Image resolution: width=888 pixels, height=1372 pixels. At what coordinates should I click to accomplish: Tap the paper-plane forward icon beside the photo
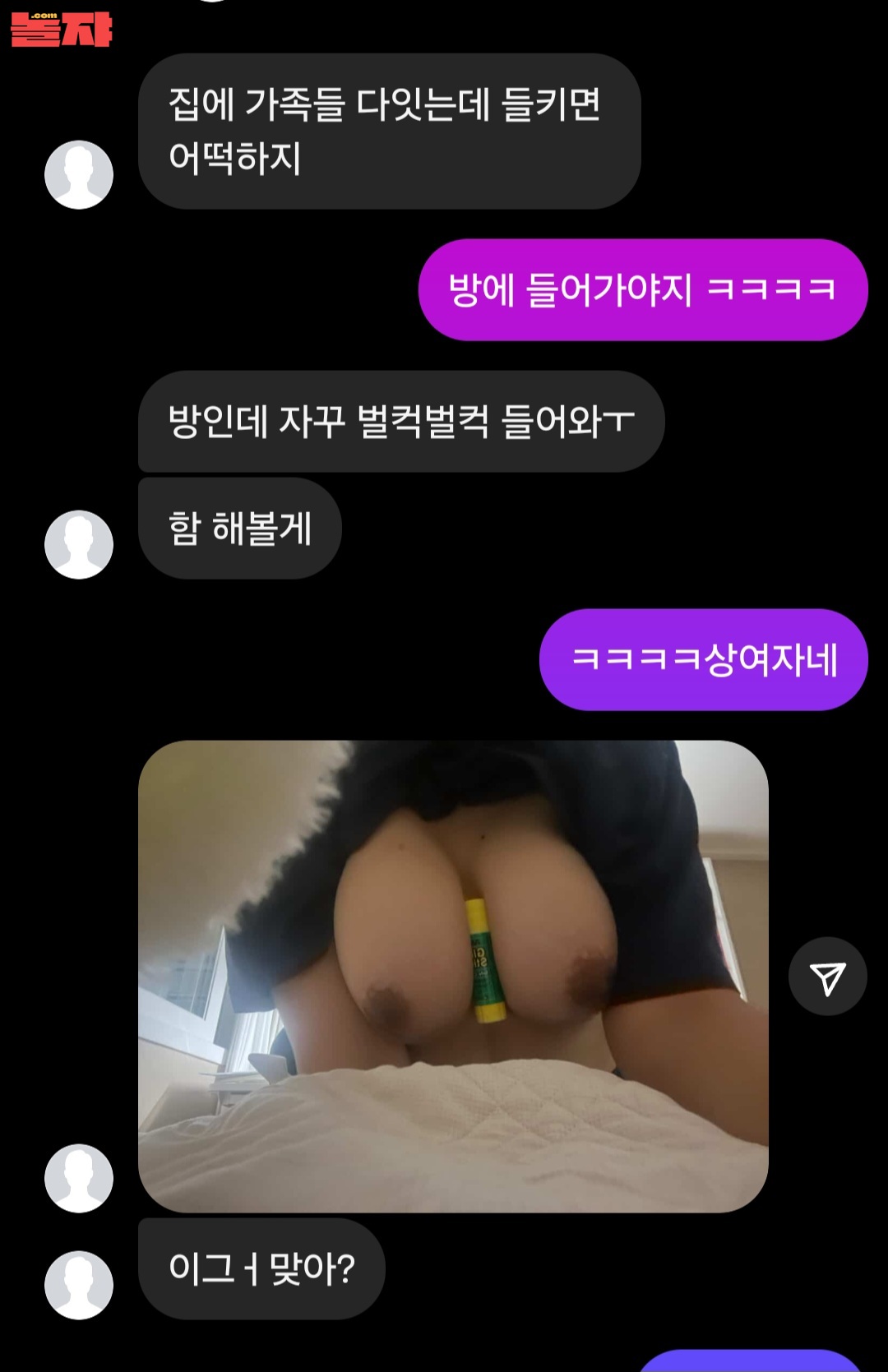[827, 977]
